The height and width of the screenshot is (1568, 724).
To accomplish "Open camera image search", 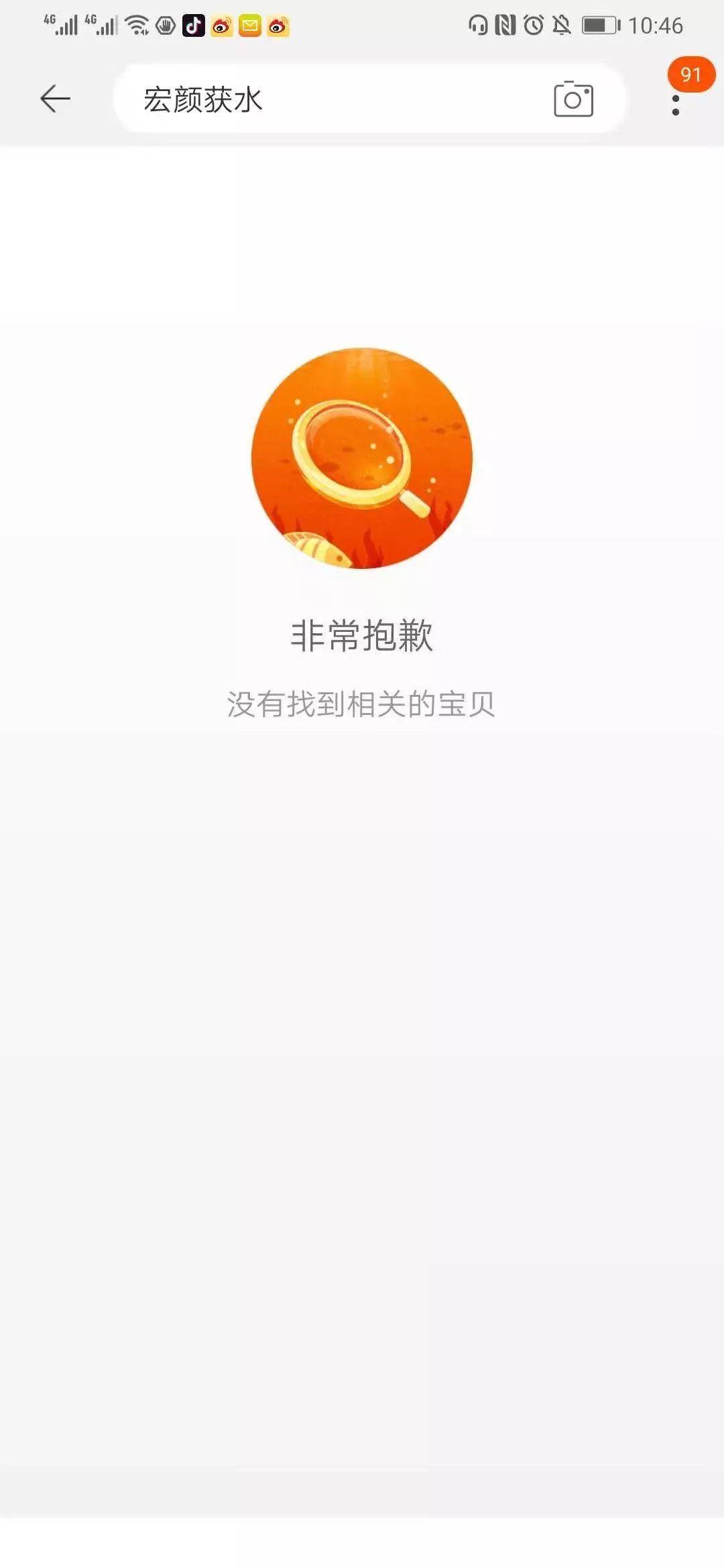I will [573, 99].
